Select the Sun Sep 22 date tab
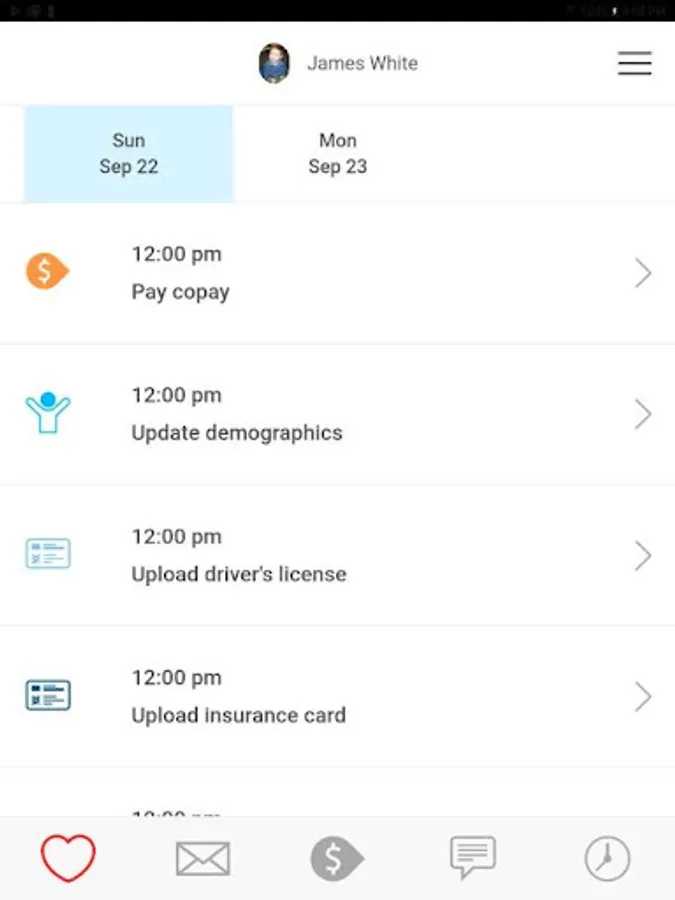Screen dimensions: 675x900 tap(129, 153)
